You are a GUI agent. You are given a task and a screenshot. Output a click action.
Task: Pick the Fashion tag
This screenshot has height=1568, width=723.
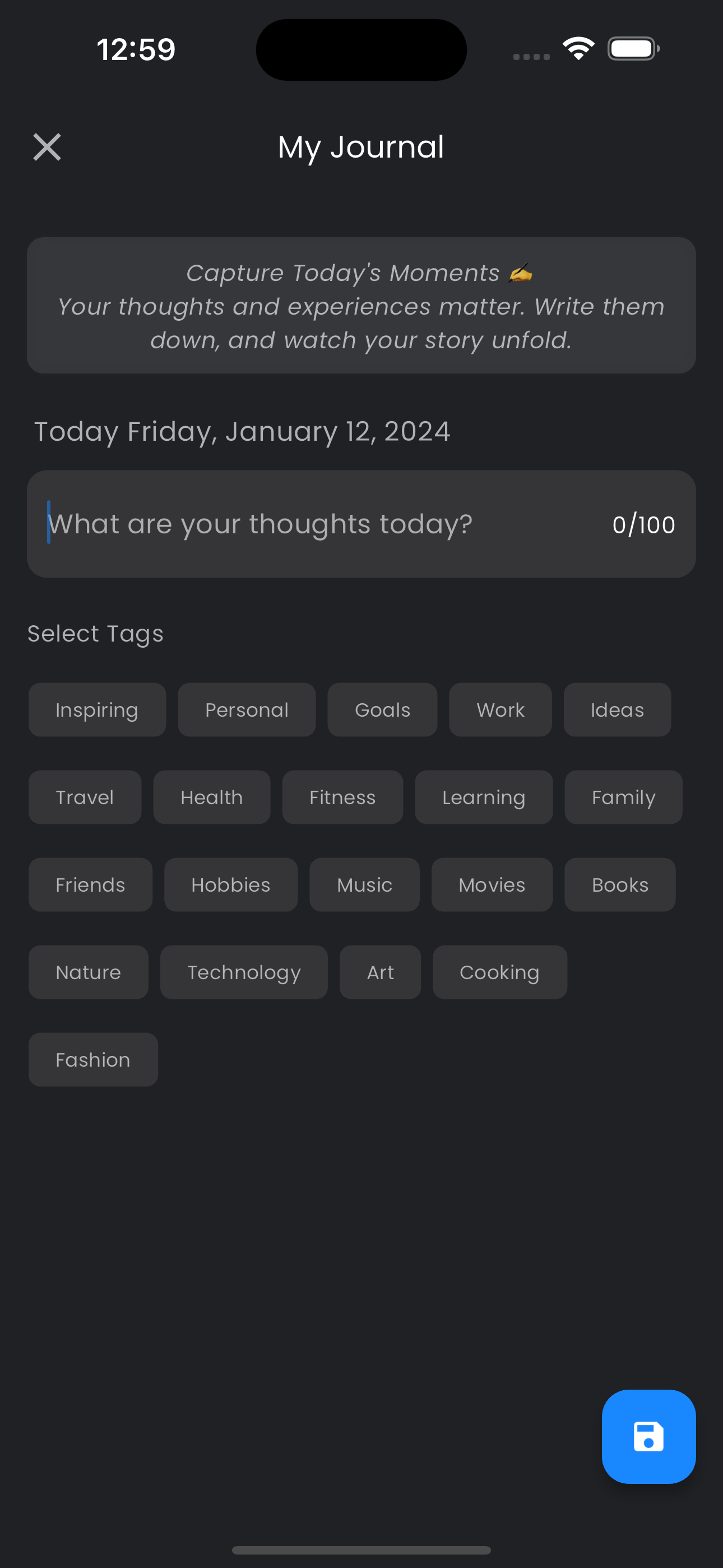pyautogui.click(x=93, y=1060)
